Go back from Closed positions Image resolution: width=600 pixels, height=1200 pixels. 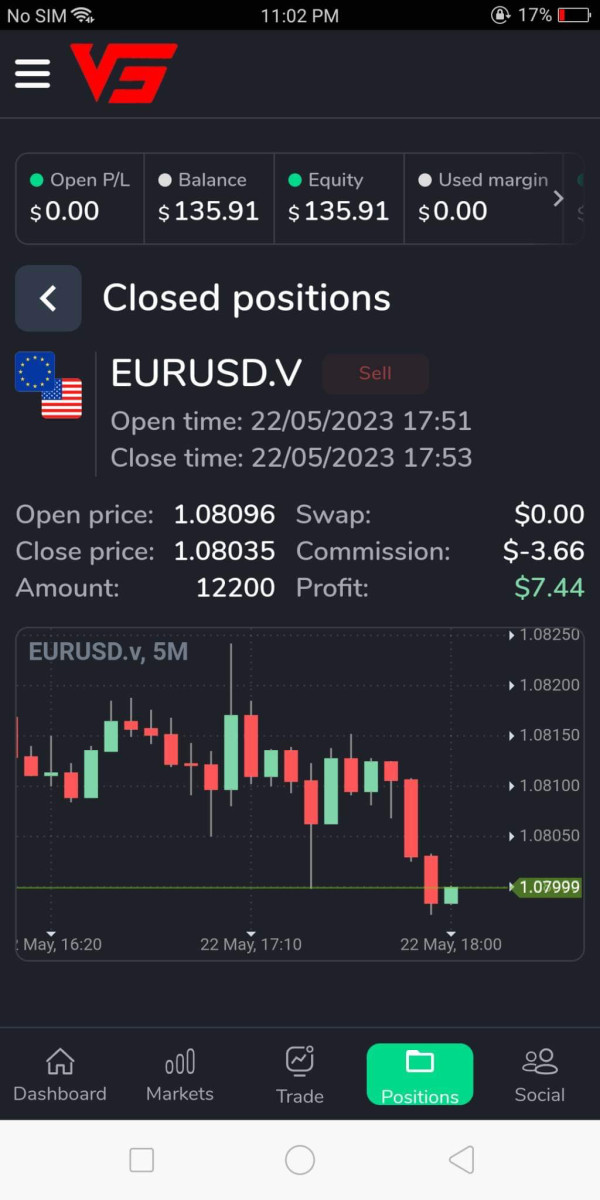click(x=48, y=298)
